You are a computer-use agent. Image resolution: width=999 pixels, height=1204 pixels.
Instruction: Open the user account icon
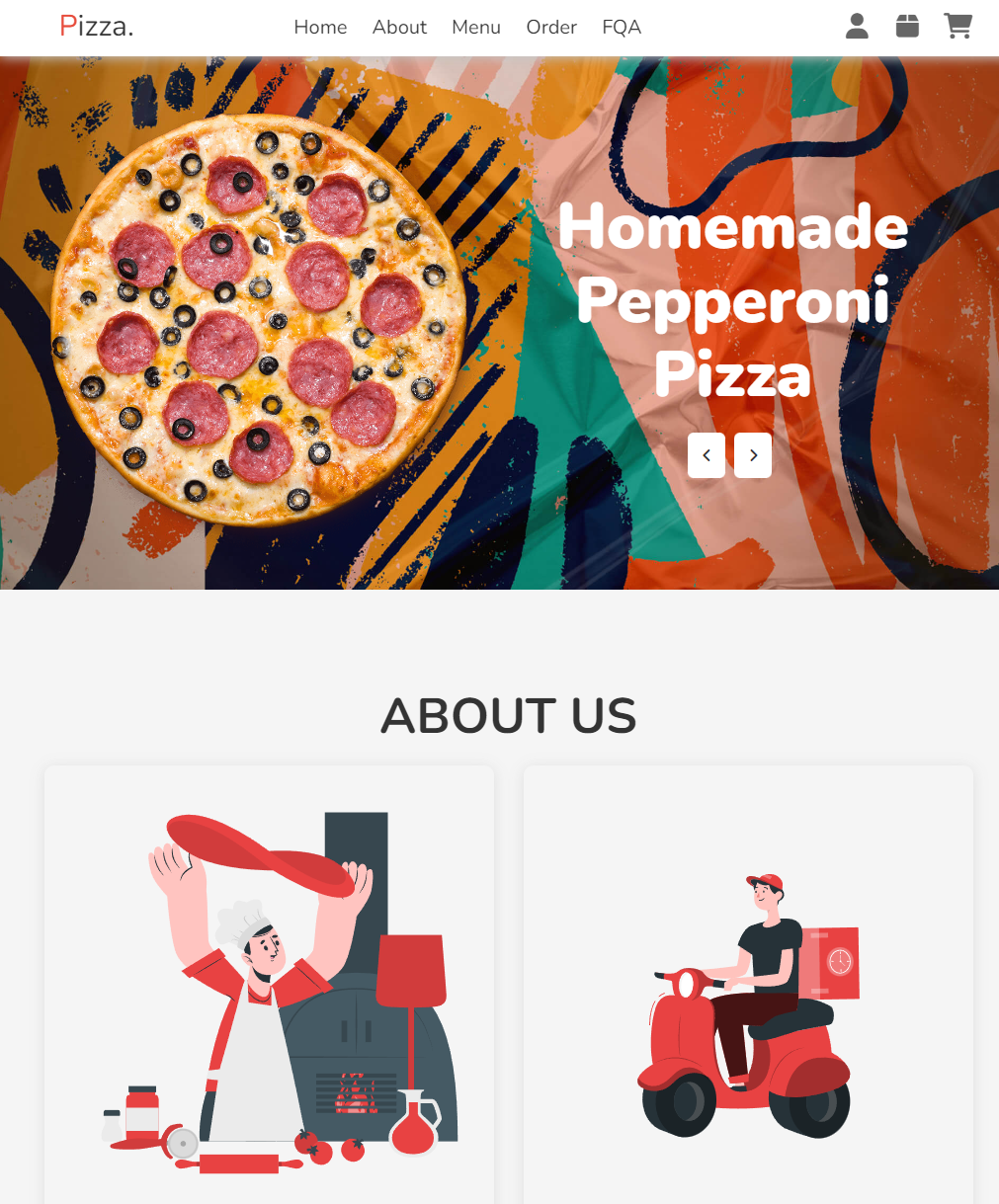tap(857, 27)
